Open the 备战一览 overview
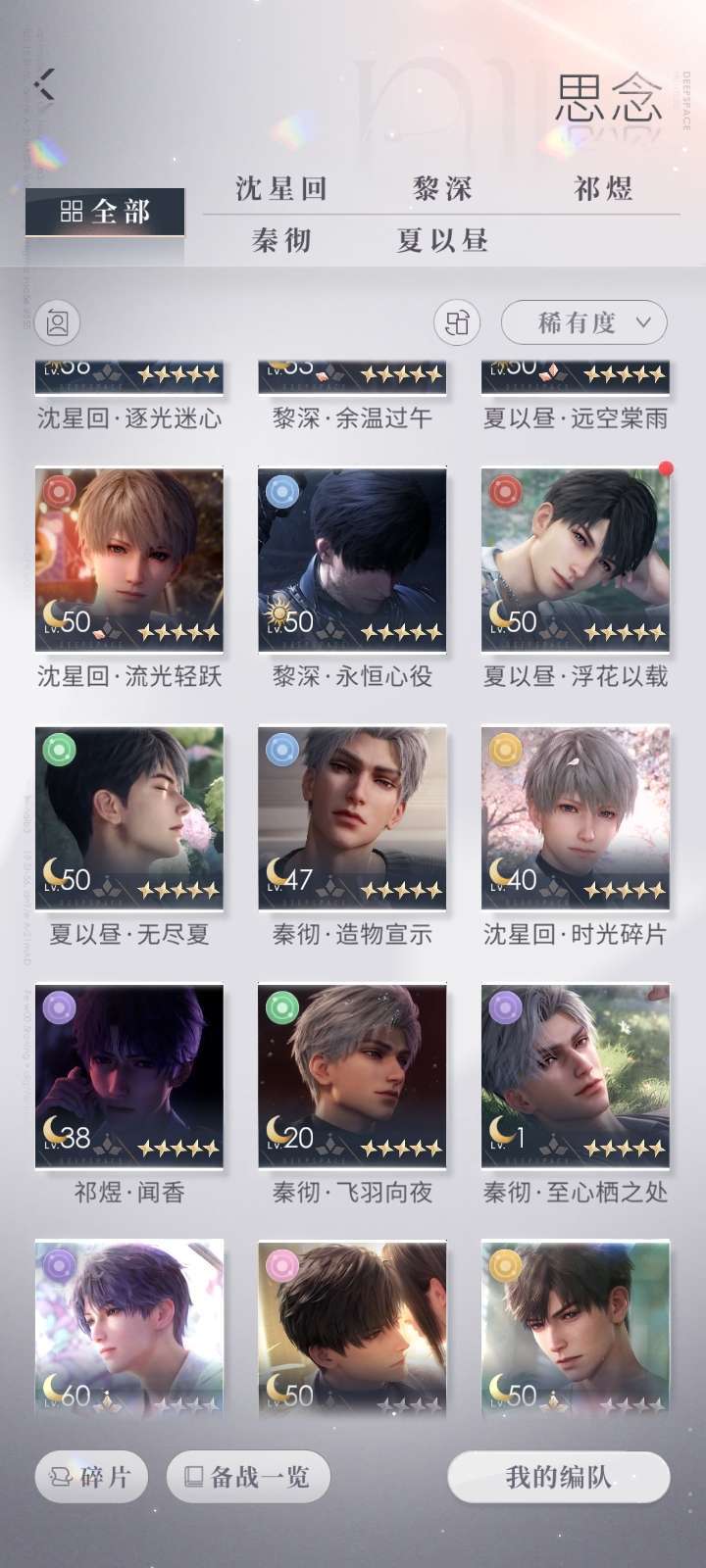The image size is (706, 1568). tap(248, 1477)
